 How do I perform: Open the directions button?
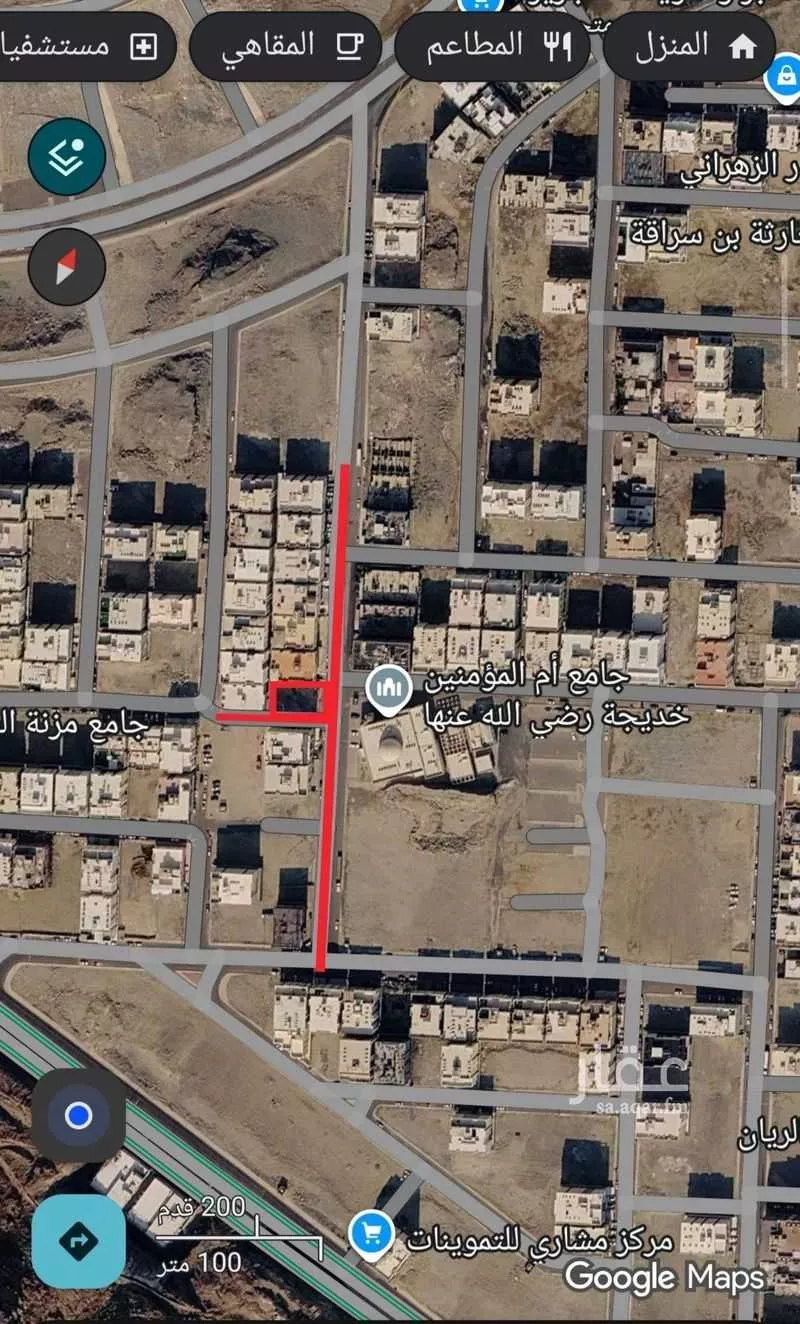pyautogui.click(x=78, y=1241)
